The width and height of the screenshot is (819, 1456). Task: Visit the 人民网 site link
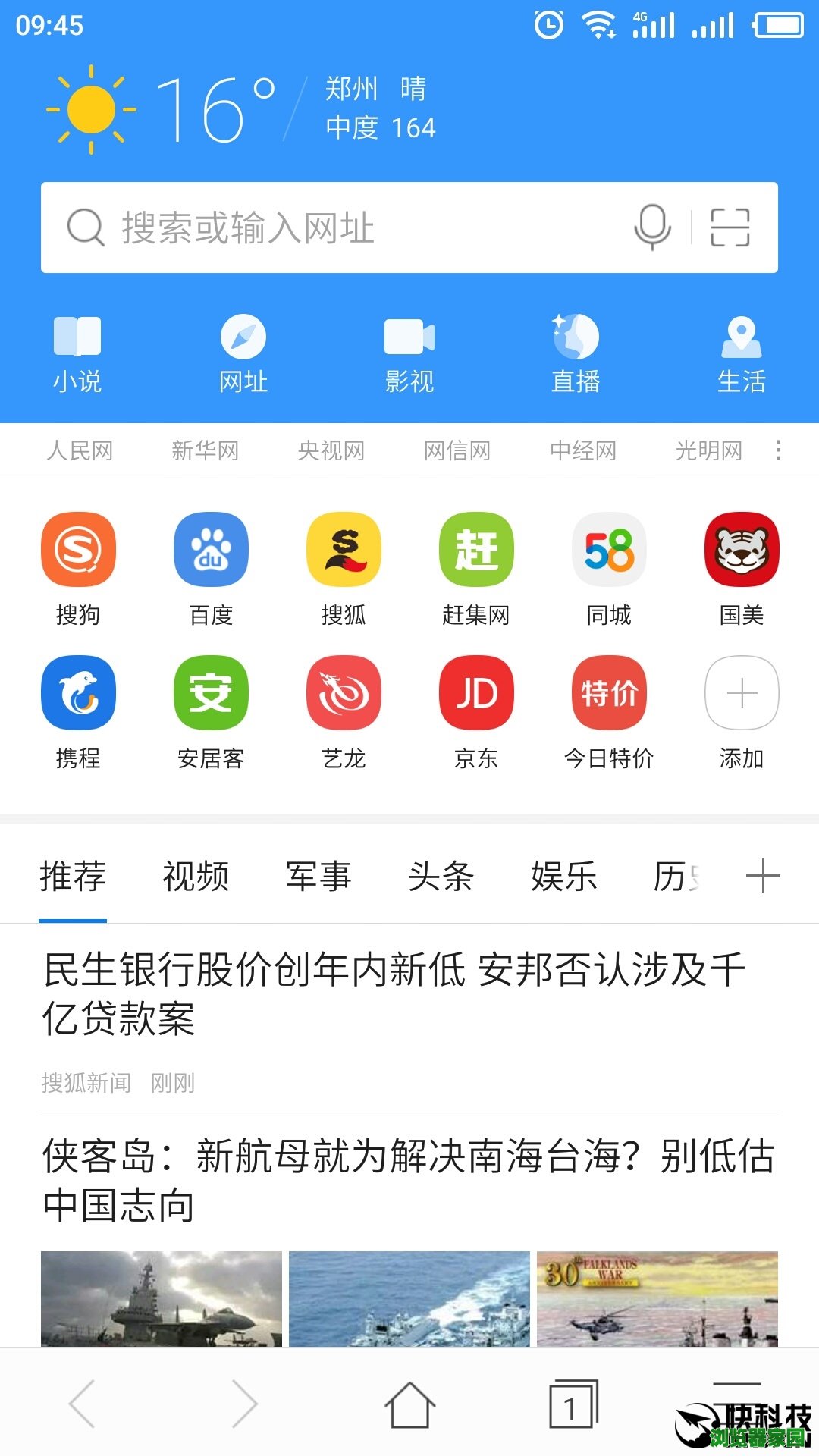click(x=80, y=451)
